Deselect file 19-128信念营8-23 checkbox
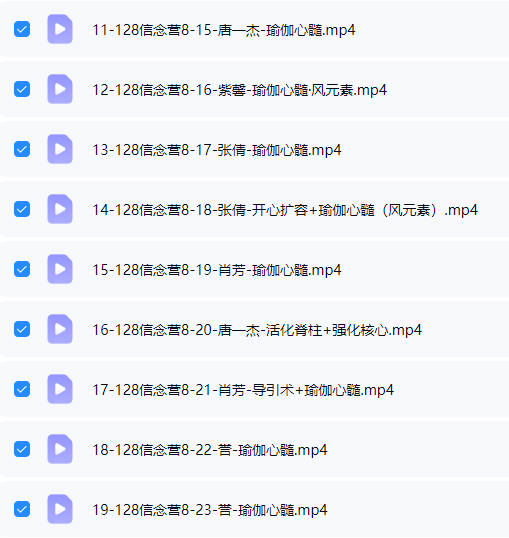Screen dimensions: 509x538 click(x=22, y=509)
